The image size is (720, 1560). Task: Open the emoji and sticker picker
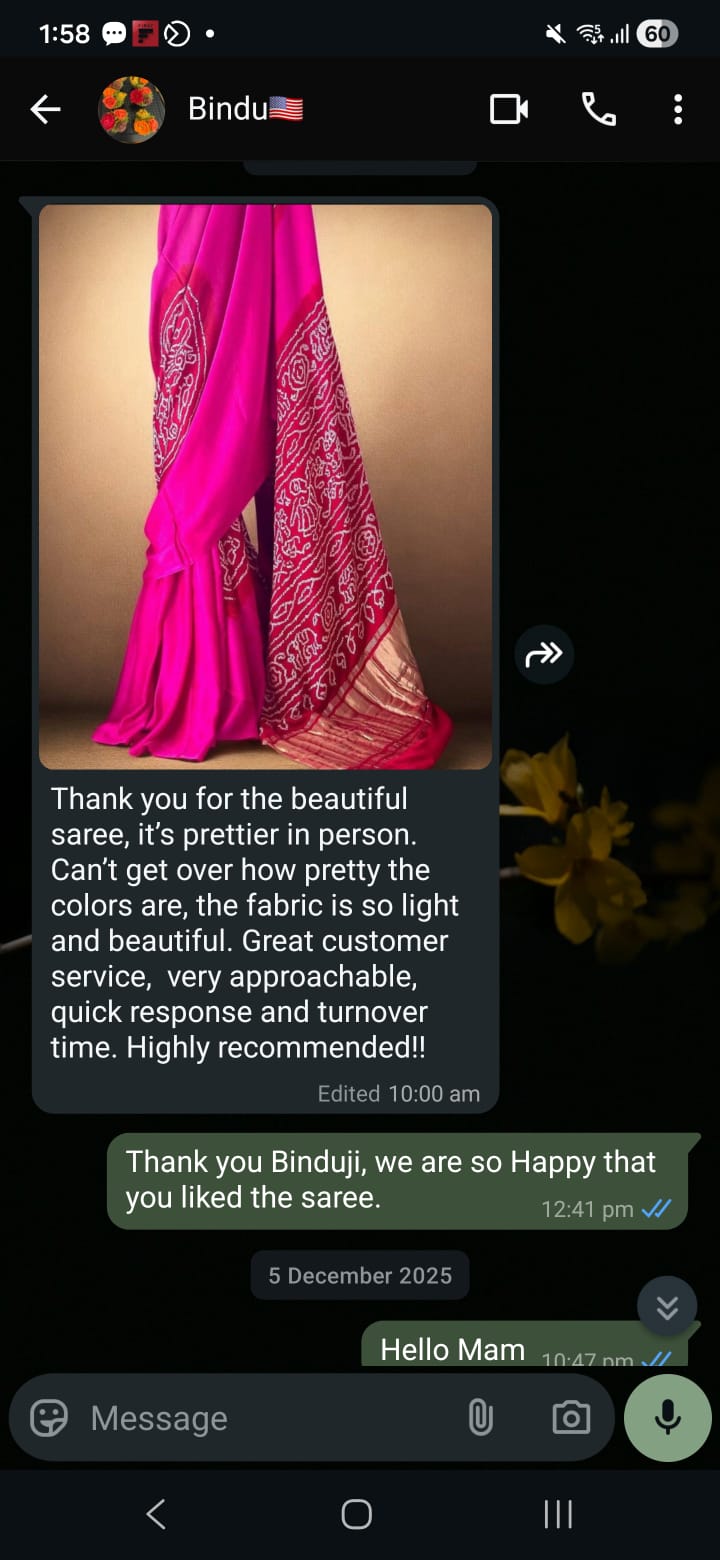tap(49, 1418)
